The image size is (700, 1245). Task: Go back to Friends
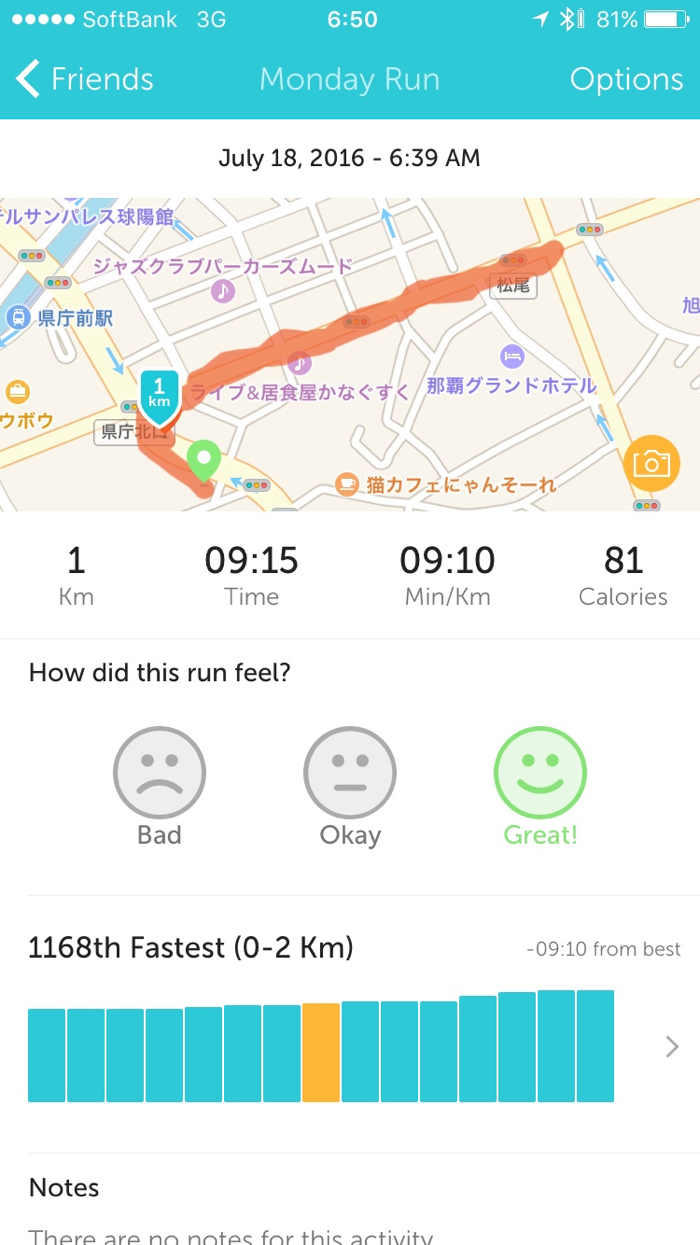(x=85, y=79)
